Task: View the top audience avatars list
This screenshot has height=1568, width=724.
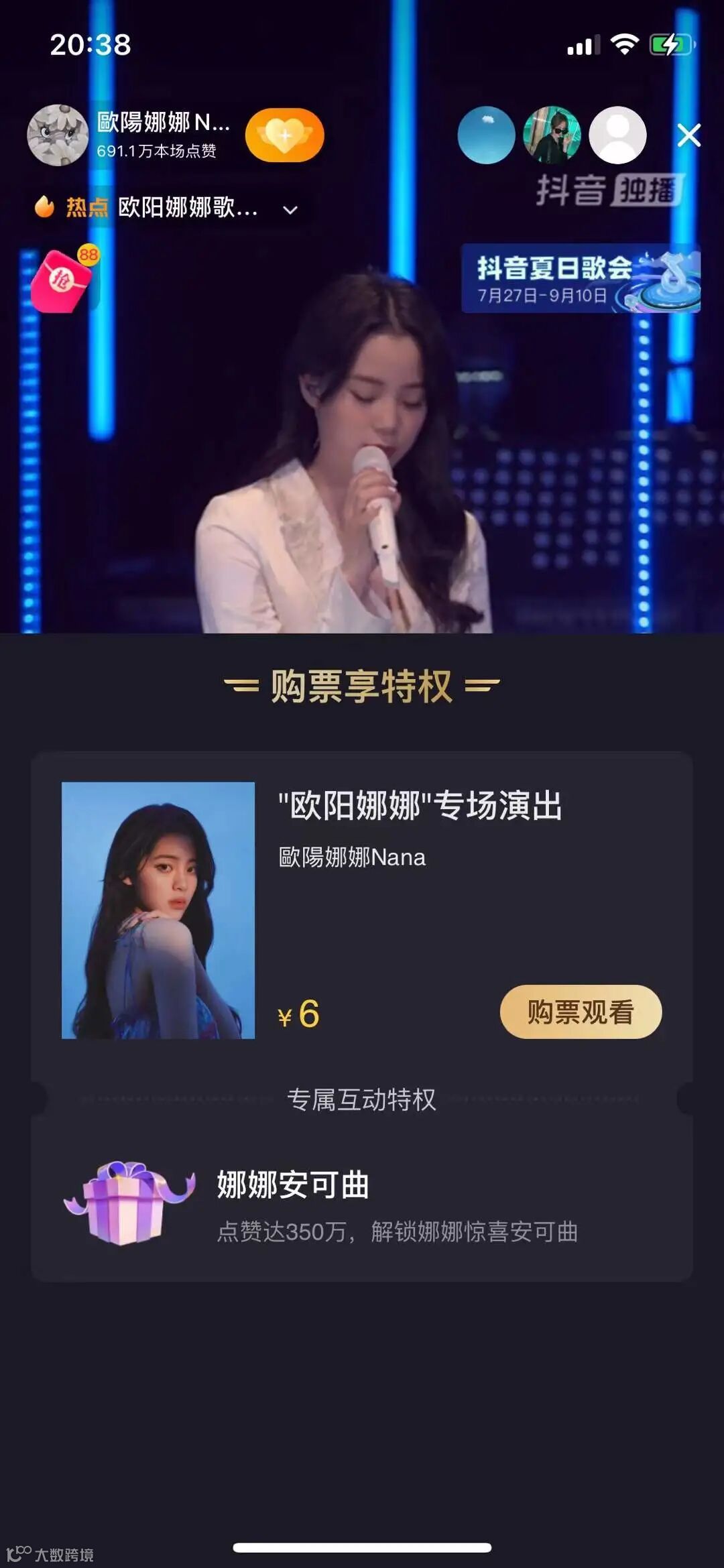Action: point(552,135)
